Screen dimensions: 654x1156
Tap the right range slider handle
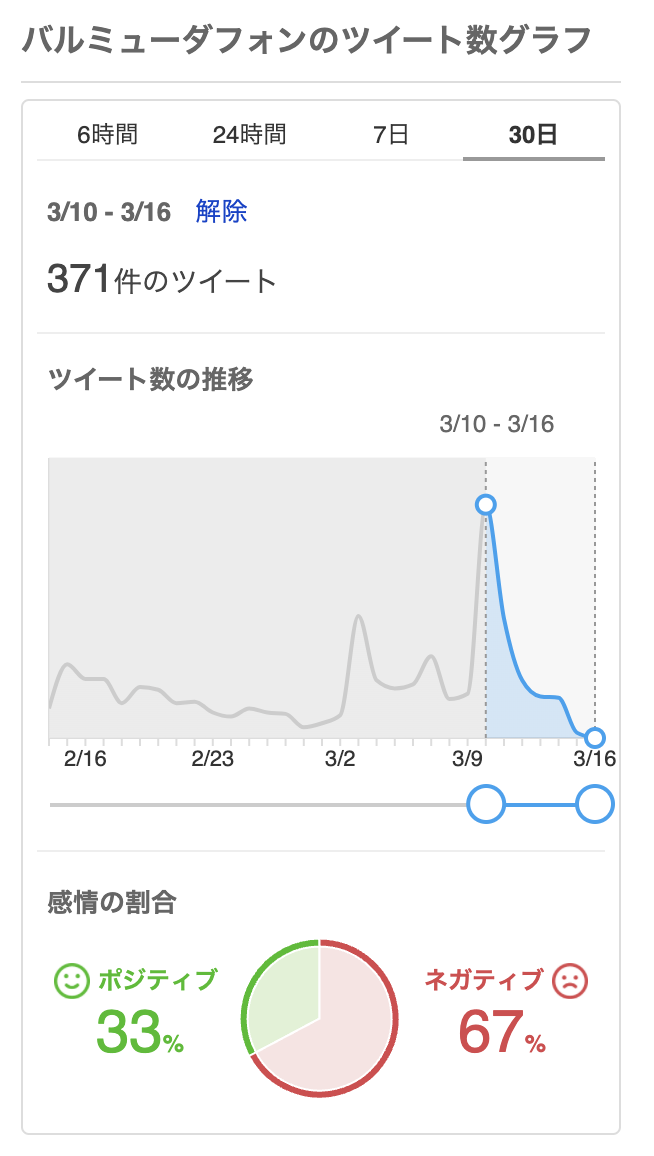pyautogui.click(x=595, y=803)
